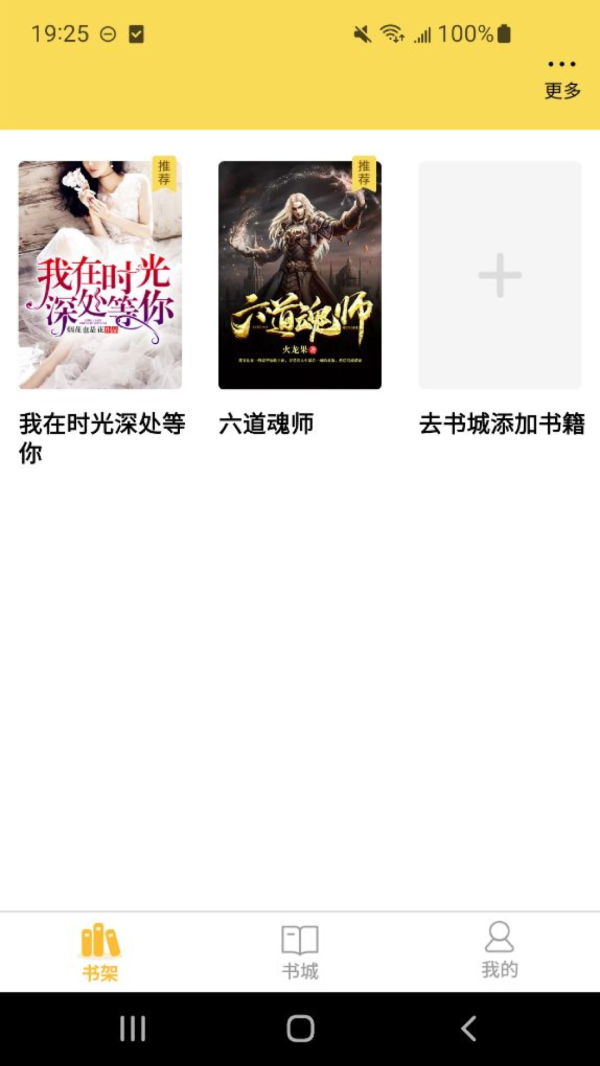Open the book 六道魂师

point(300,275)
